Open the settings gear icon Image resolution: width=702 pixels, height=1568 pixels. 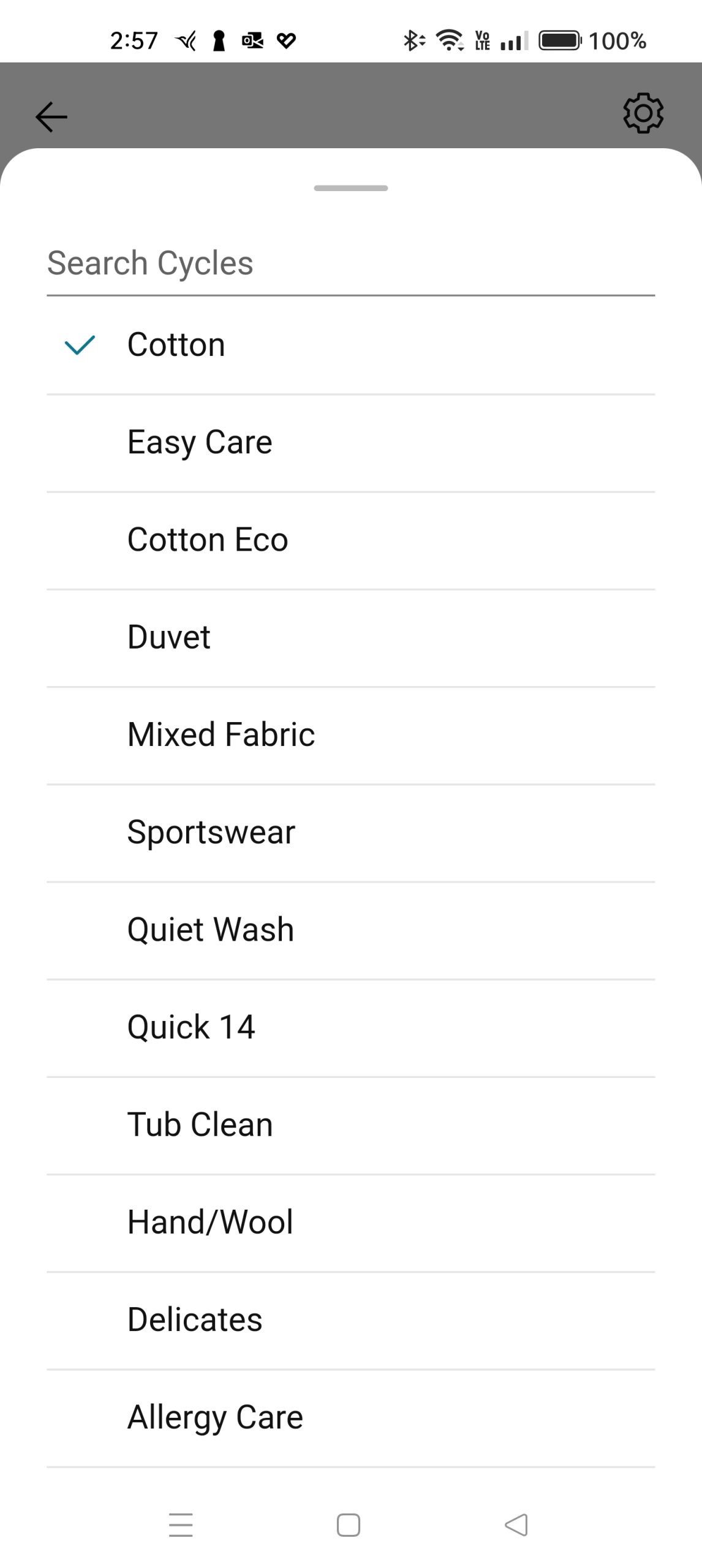[x=643, y=113]
